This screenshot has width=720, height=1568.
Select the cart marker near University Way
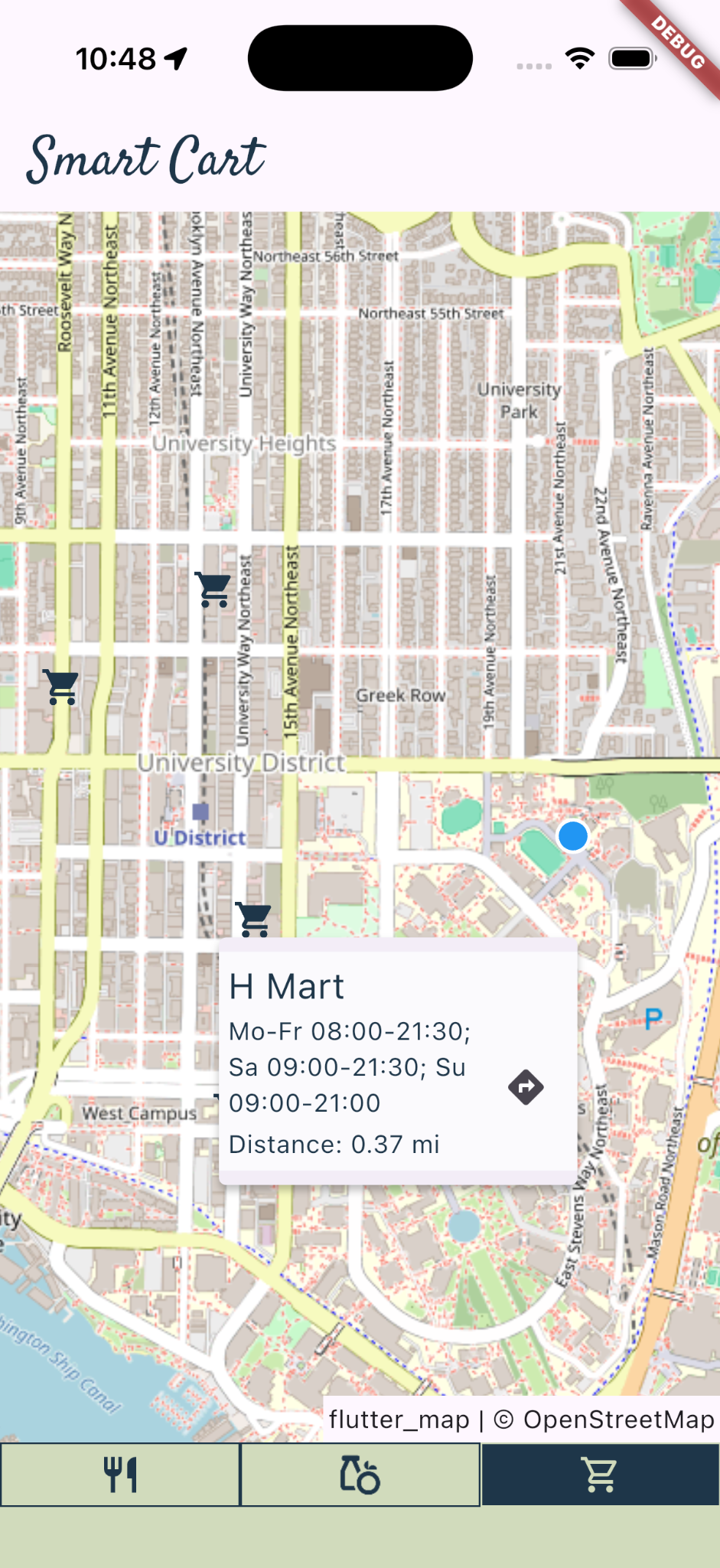pos(213,590)
